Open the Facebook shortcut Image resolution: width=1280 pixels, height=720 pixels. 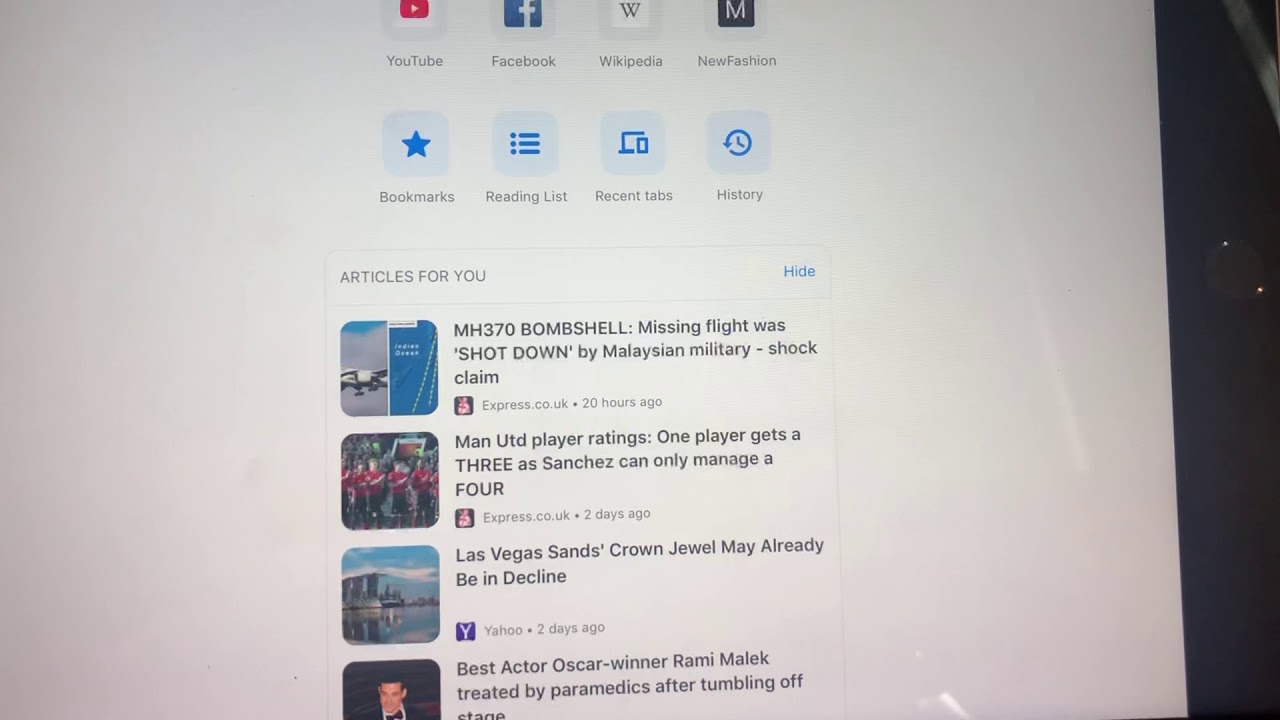click(523, 15)
